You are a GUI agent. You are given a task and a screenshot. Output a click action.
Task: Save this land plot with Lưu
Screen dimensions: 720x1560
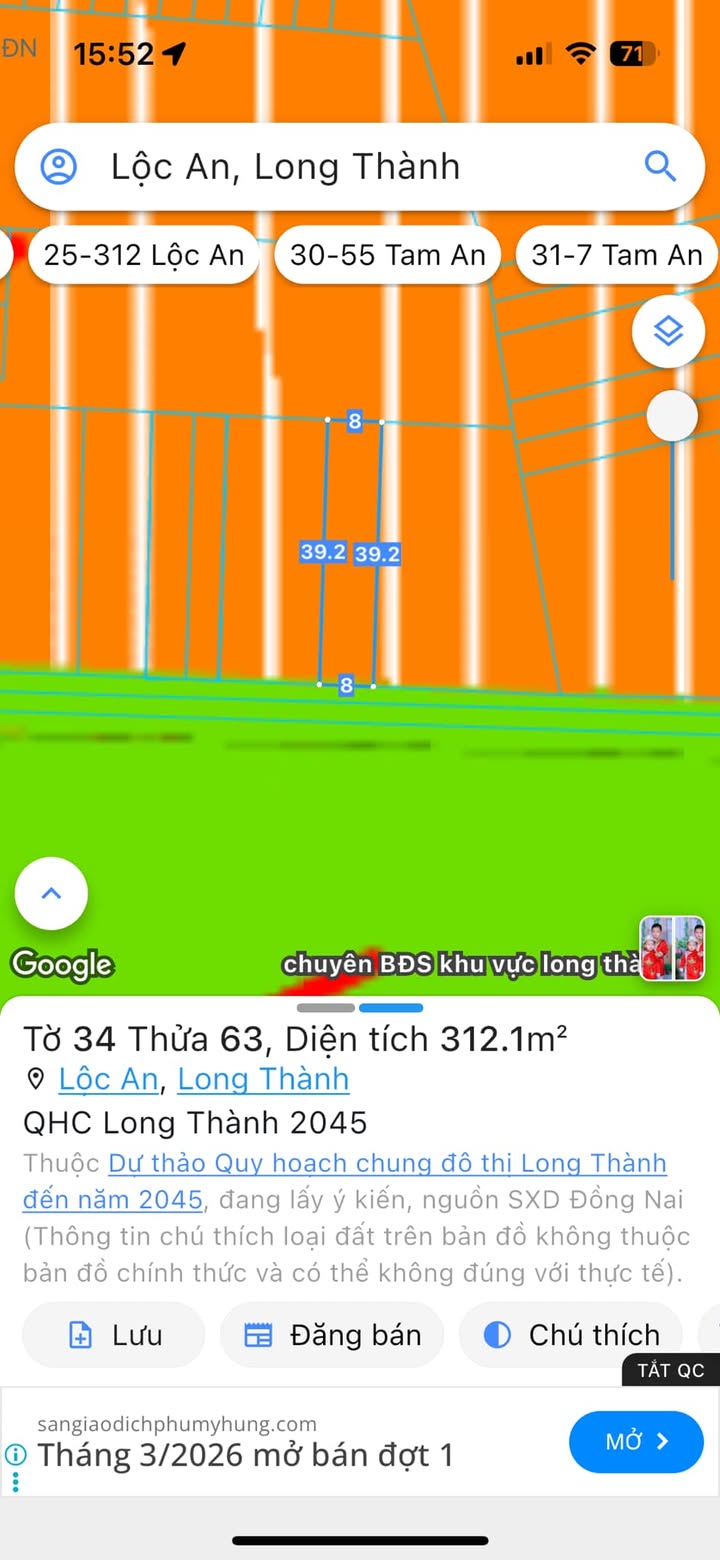114,1335
